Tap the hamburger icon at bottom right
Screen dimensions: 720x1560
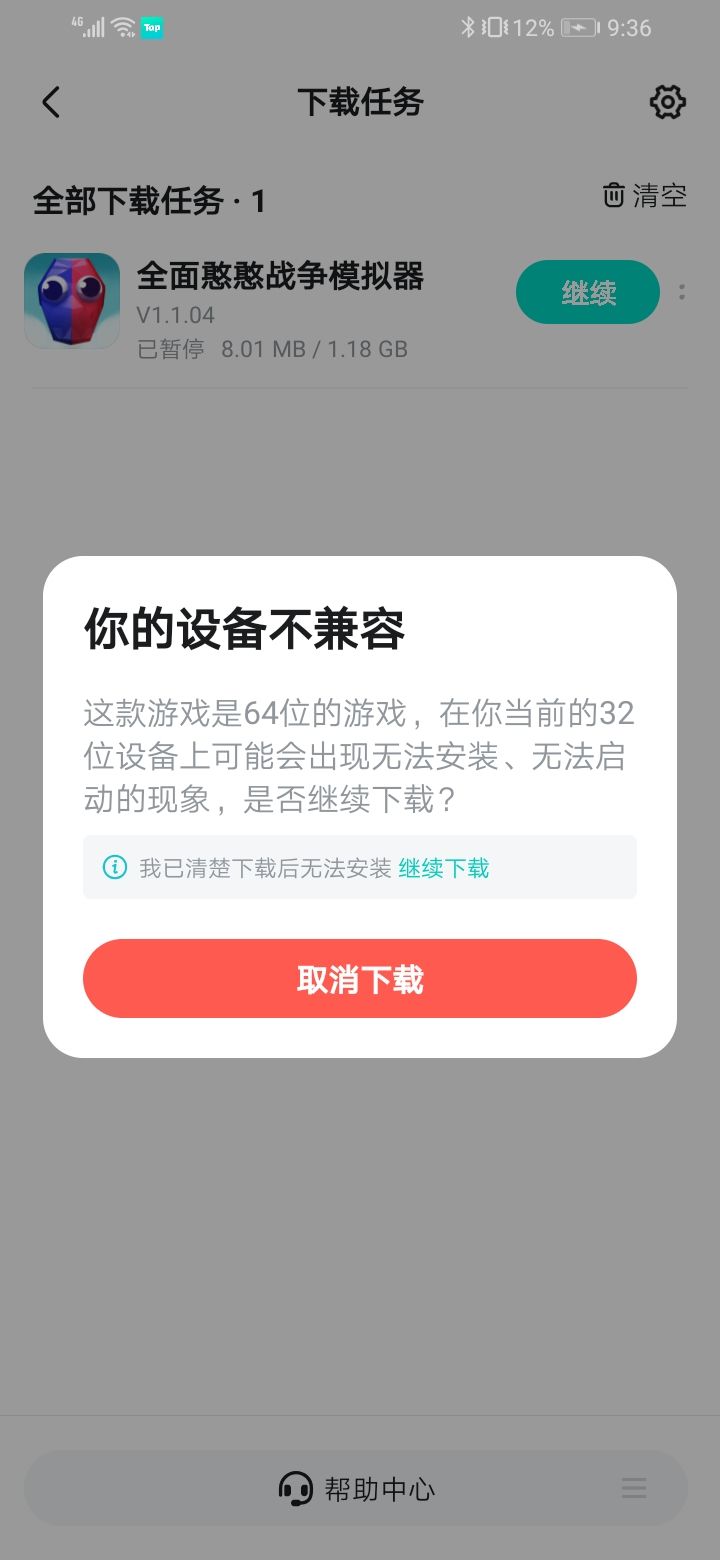pyautogui.click(x=634, y=1488)
